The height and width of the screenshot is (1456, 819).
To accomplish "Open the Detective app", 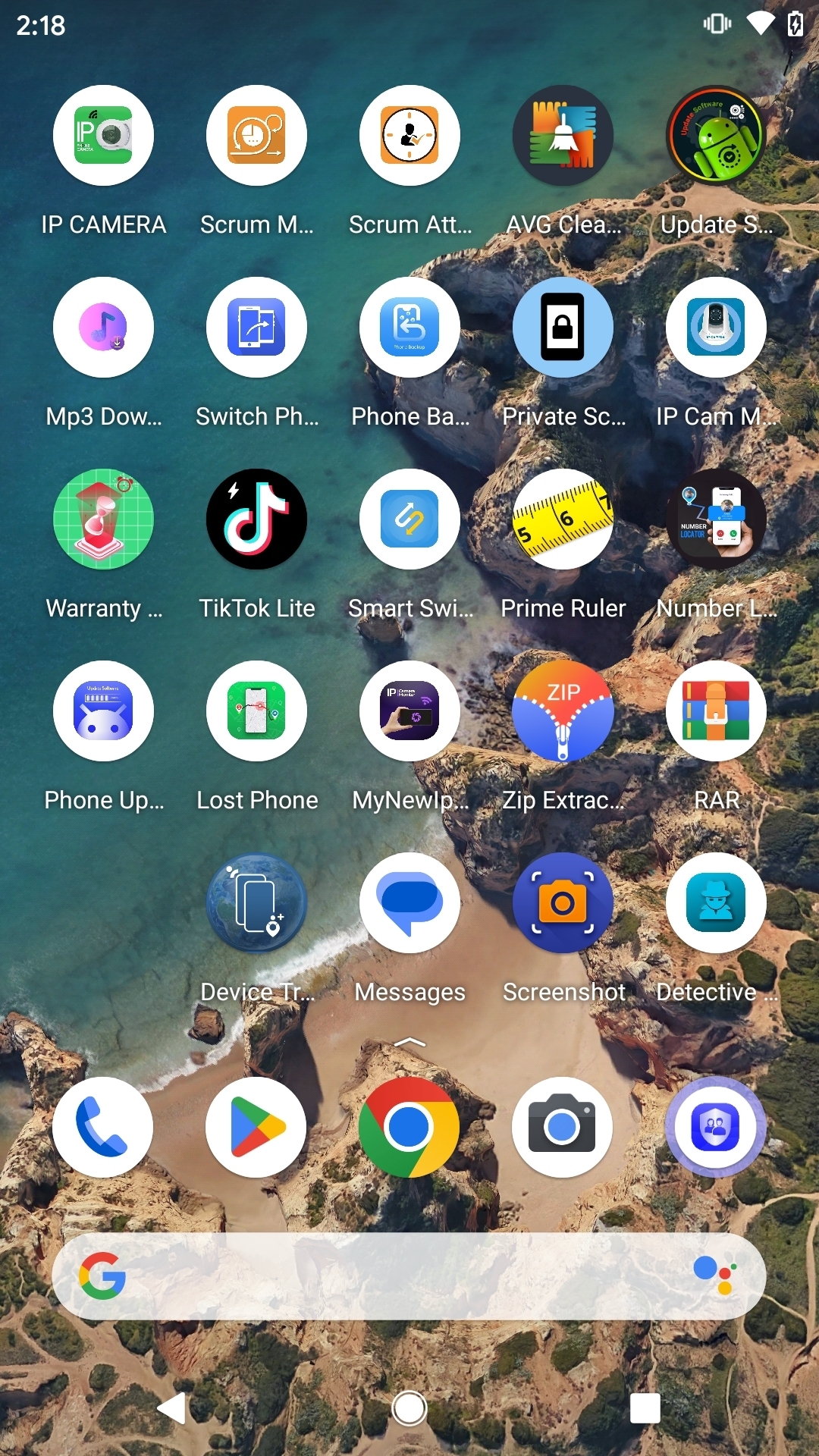I will tap(716, 903).
